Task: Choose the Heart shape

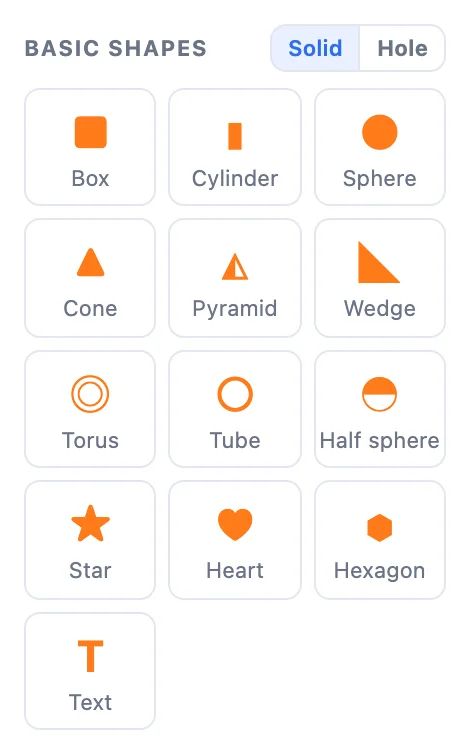Action: (x=235, y=540)
